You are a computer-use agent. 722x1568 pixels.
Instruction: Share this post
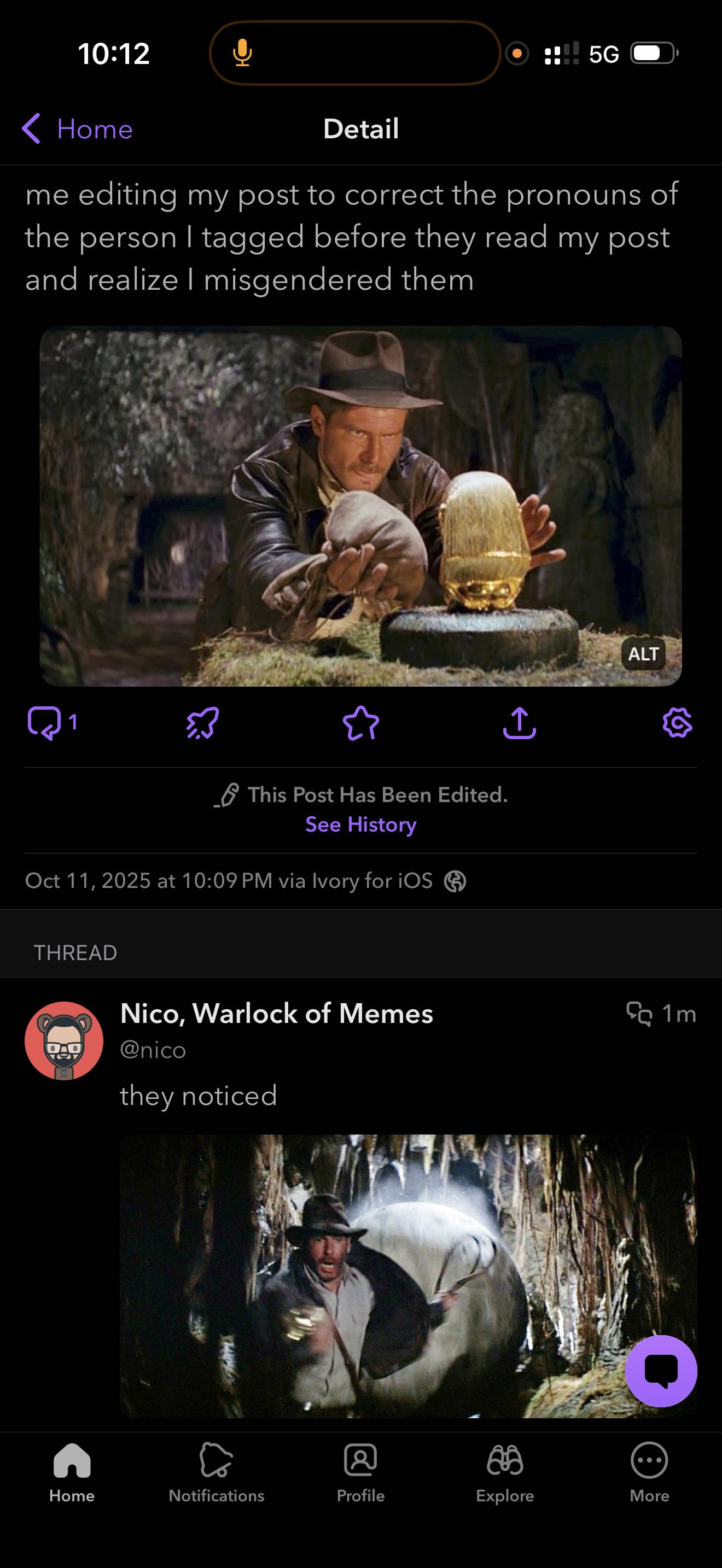(x=519, y=723)
